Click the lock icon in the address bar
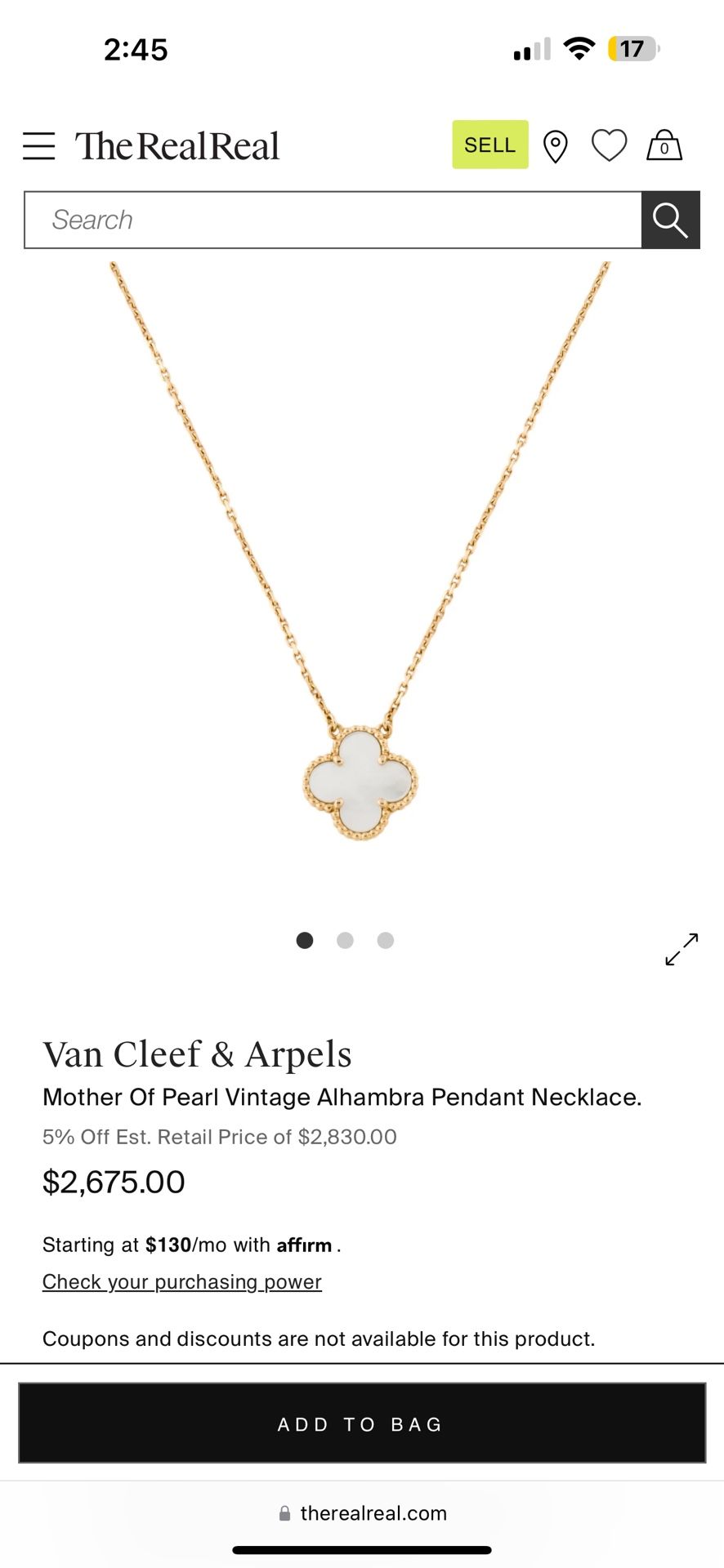The image size is (724, 1568). point(284,1512)
